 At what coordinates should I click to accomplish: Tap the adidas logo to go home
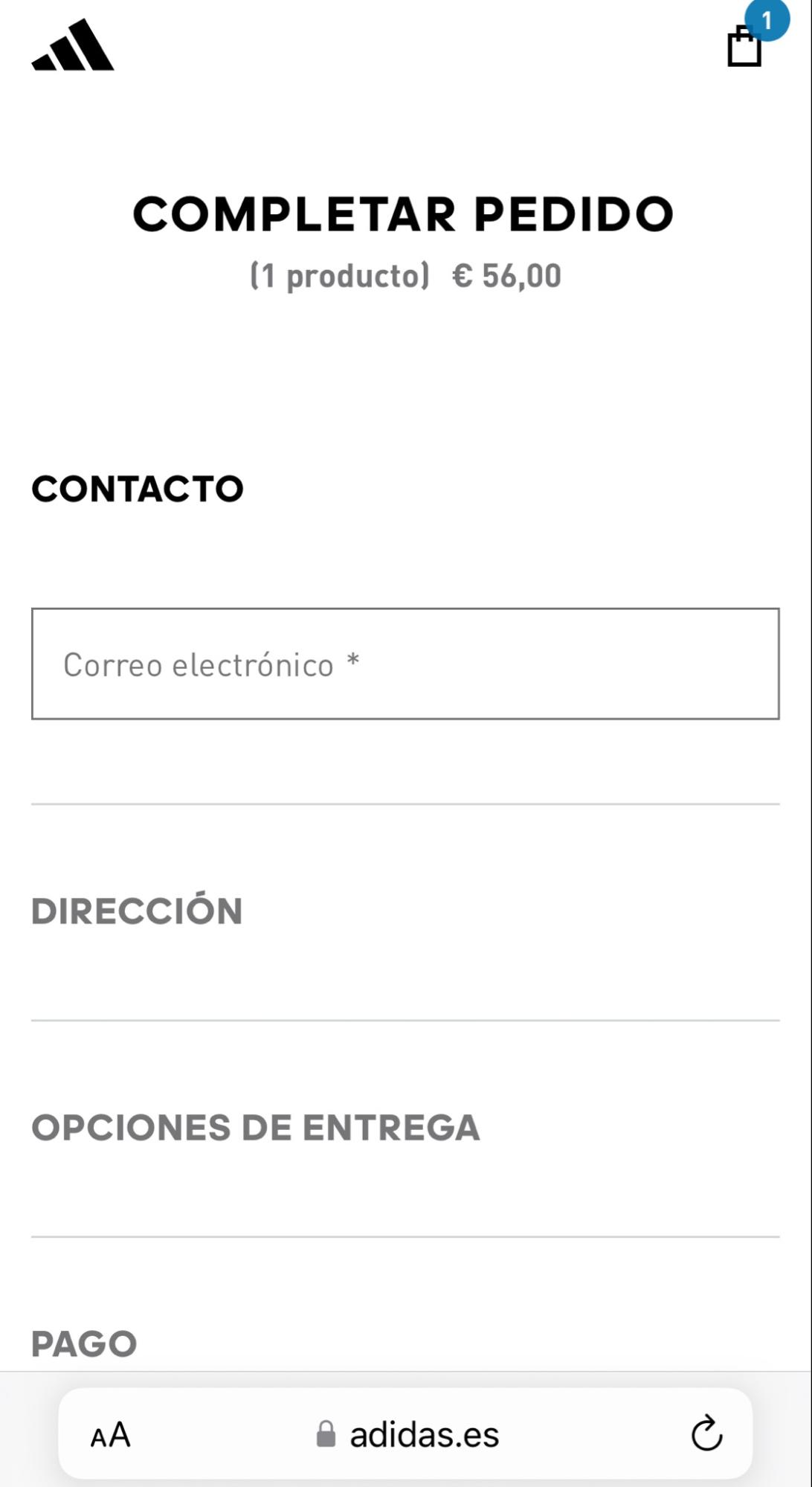pos(73,45)
